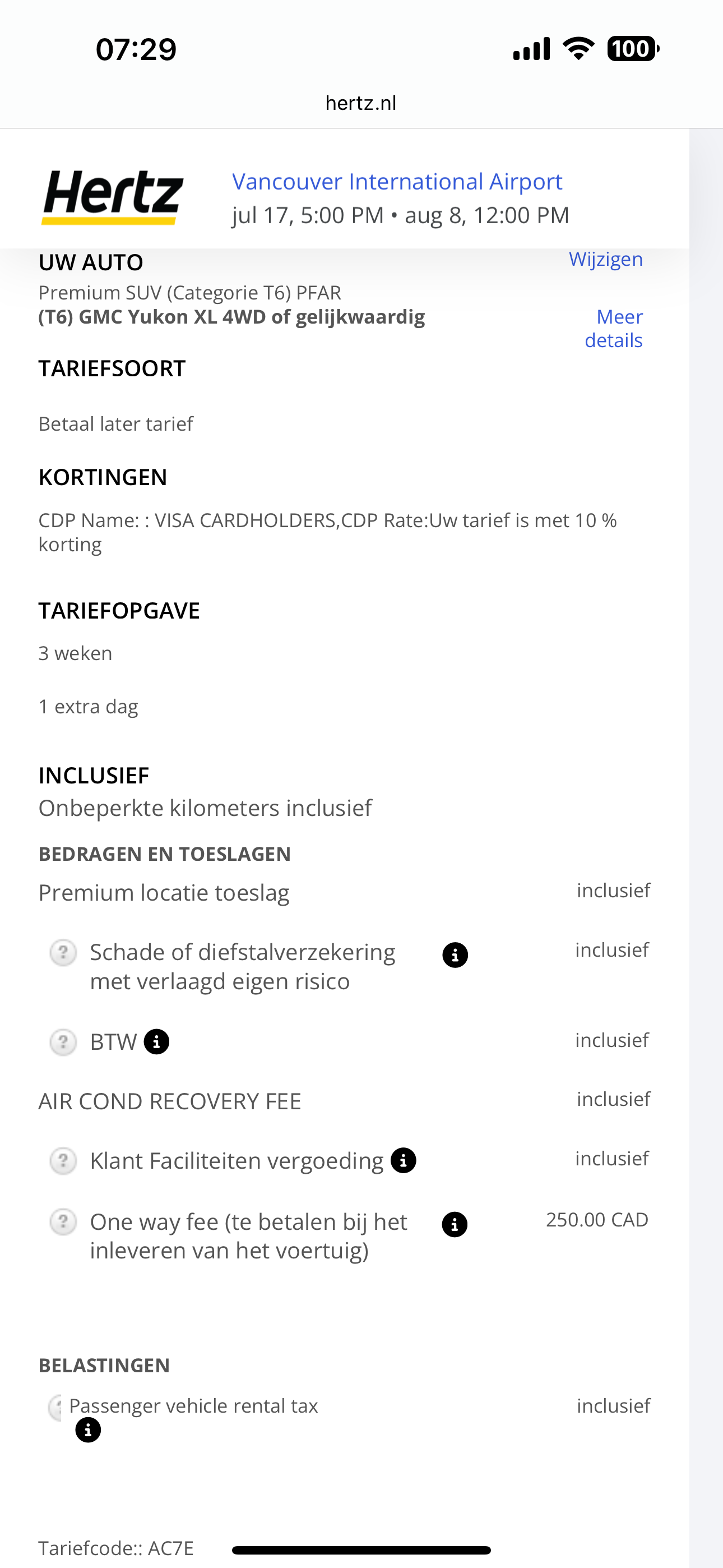The image size is (723, 1568).
Task: Open the Vancouver International Airport location link
Action: pos(397,181)
